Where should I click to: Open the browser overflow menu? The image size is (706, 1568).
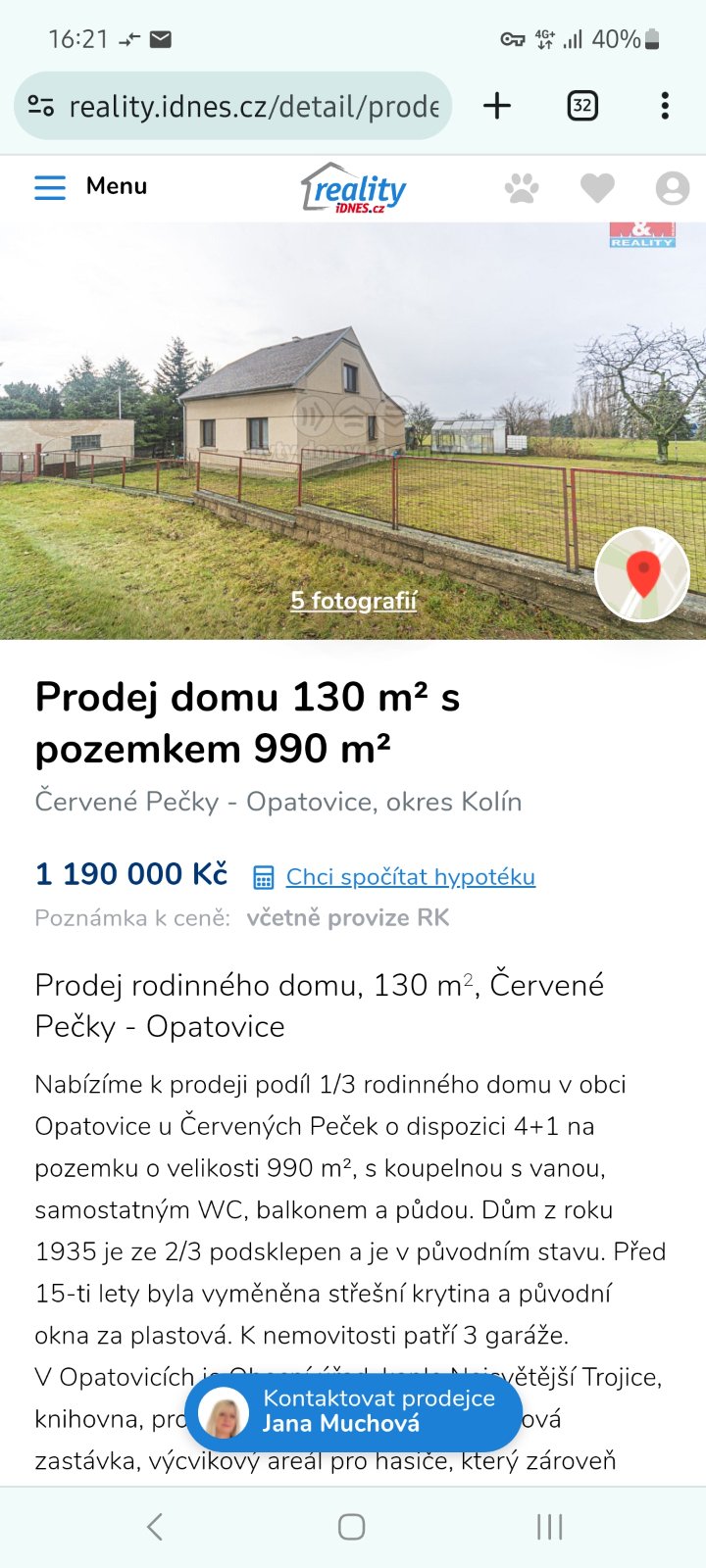[665, 106]
